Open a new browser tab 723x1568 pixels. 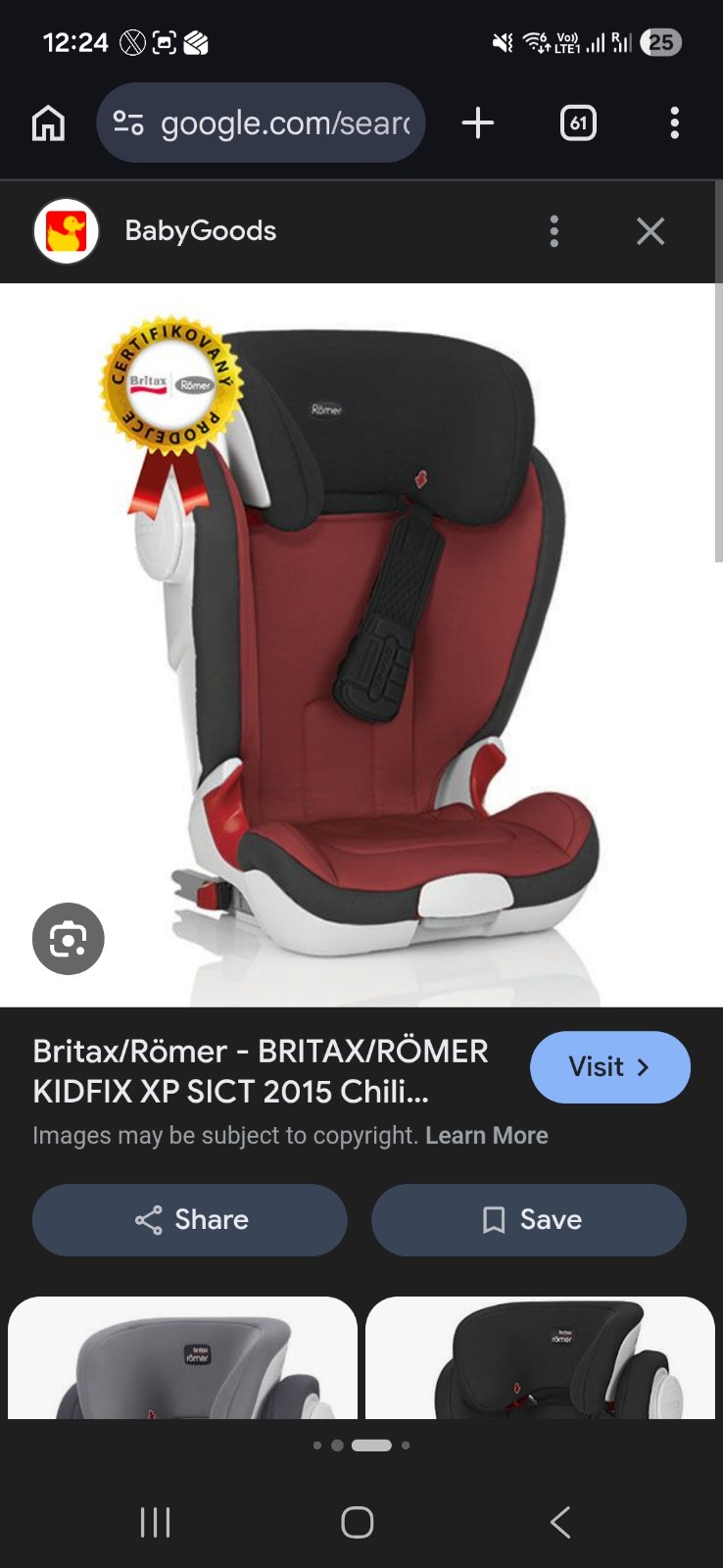pos(477,123)
